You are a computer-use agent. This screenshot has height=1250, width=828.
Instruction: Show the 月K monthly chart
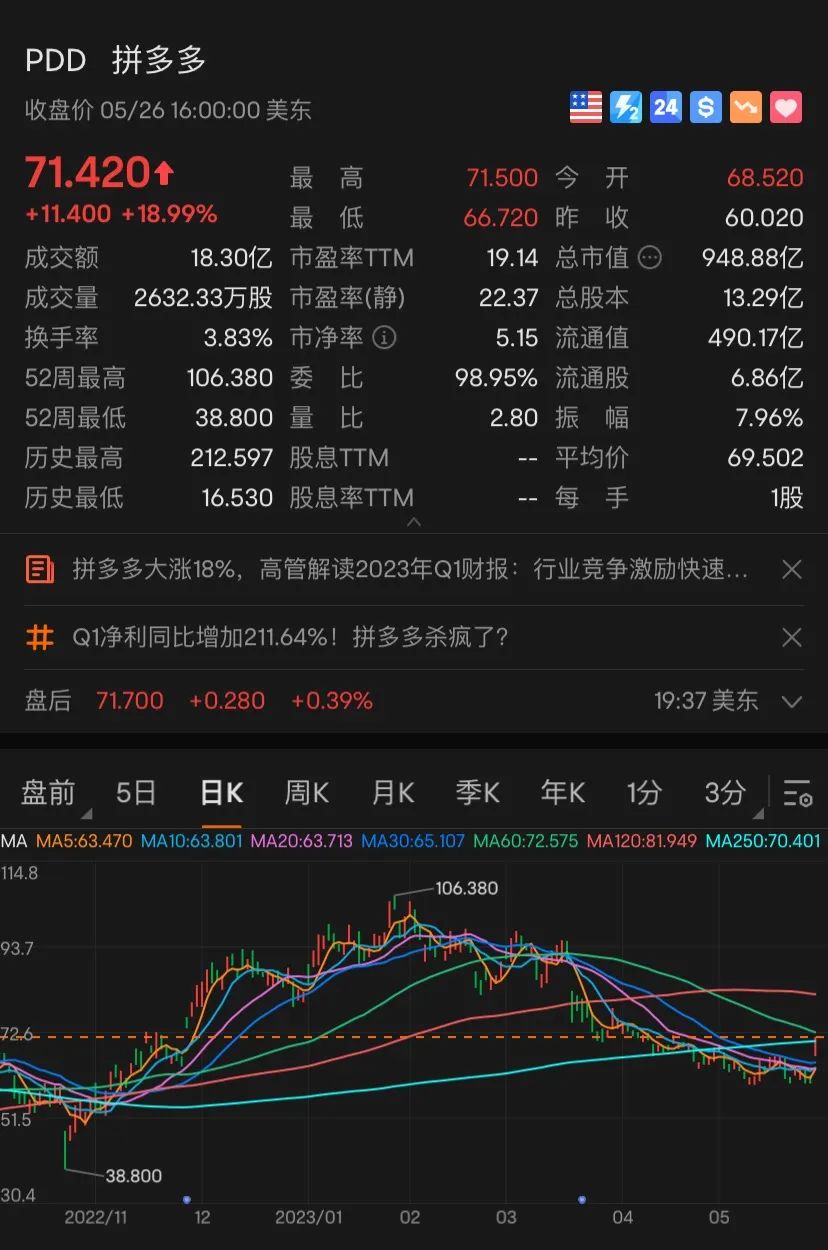[x=392, y=793]
